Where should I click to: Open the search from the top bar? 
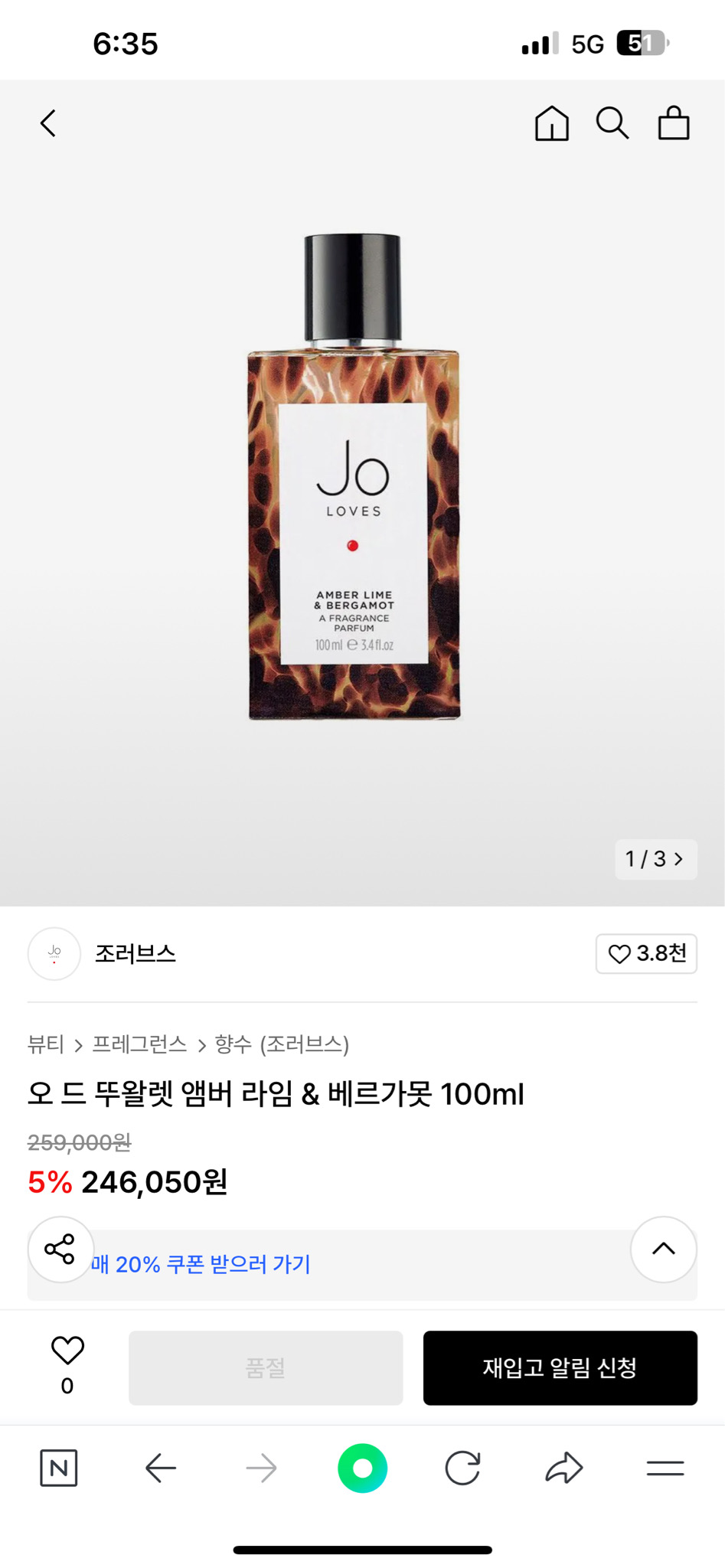tap(612, 123)
